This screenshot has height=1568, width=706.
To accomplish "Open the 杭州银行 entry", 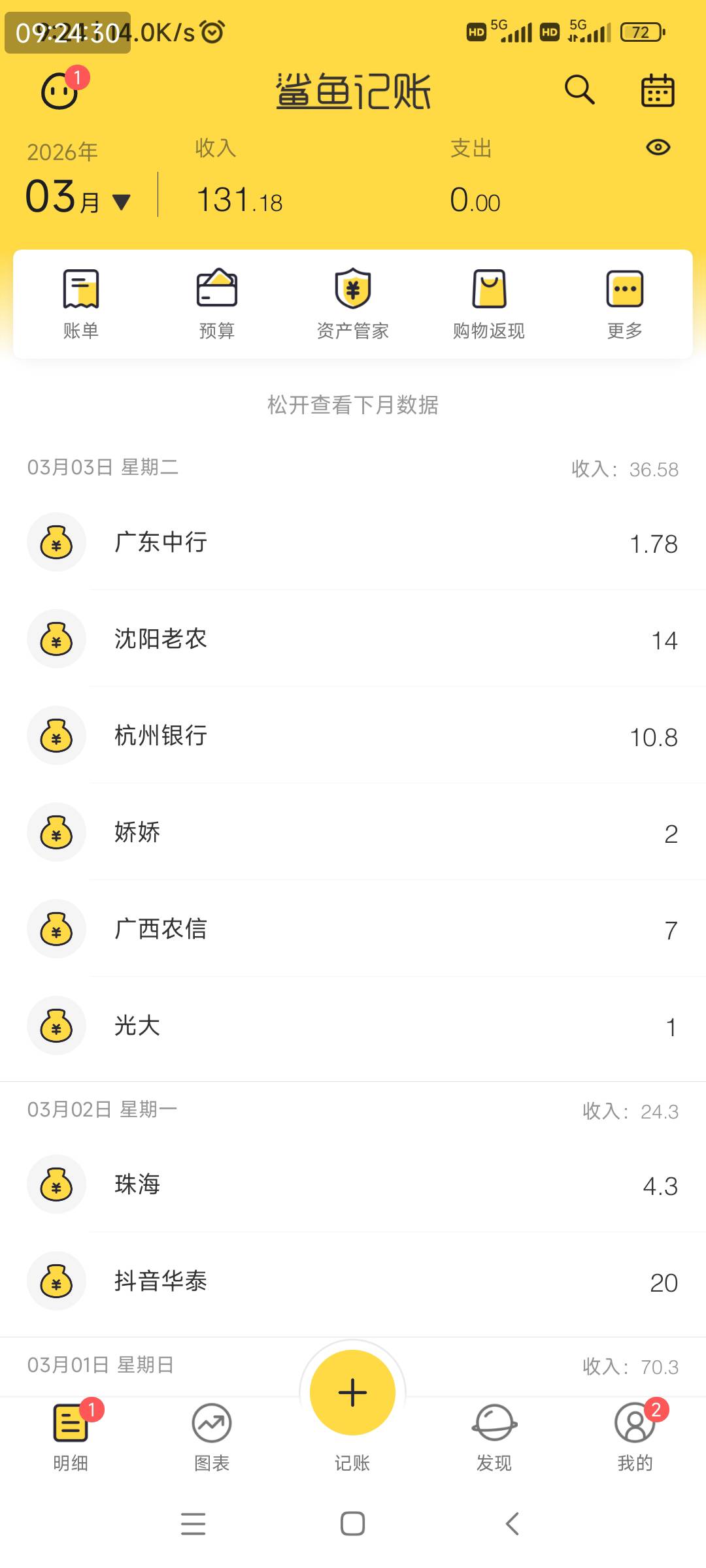I will [353, 736].
